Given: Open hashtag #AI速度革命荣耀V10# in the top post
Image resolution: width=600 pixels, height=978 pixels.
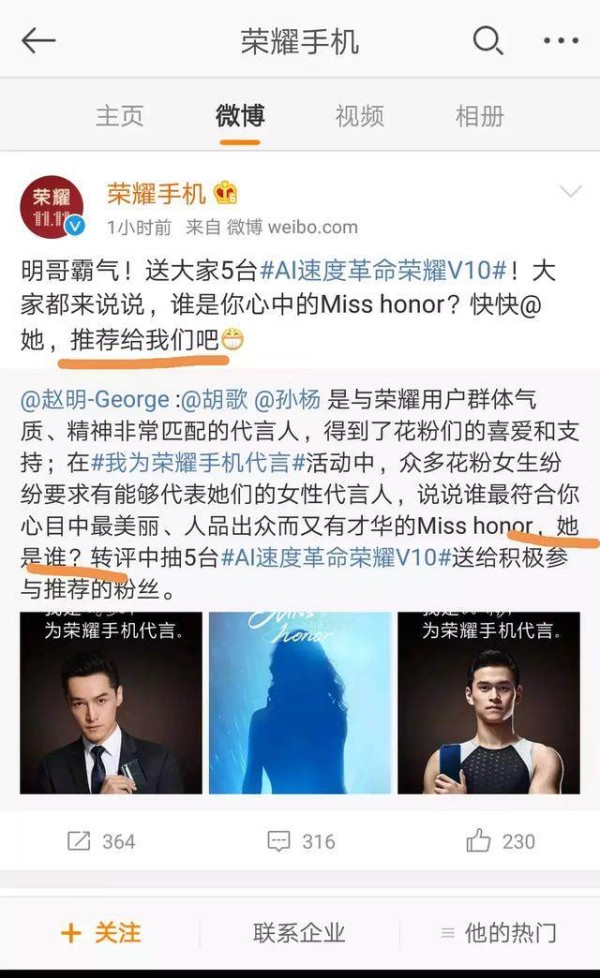Looking at the screenshot, I should click(384, 271).
